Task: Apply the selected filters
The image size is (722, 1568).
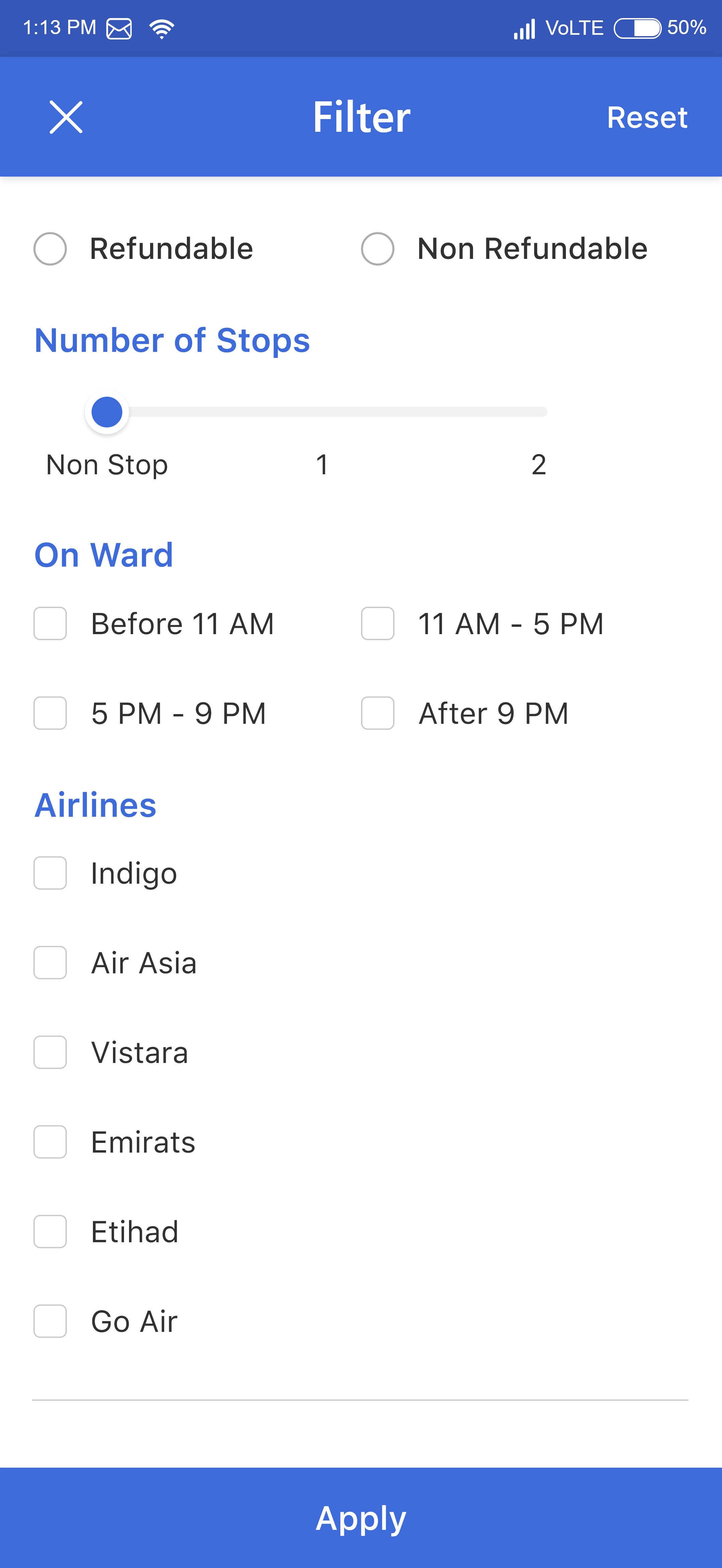Action: click(361, 1517)
